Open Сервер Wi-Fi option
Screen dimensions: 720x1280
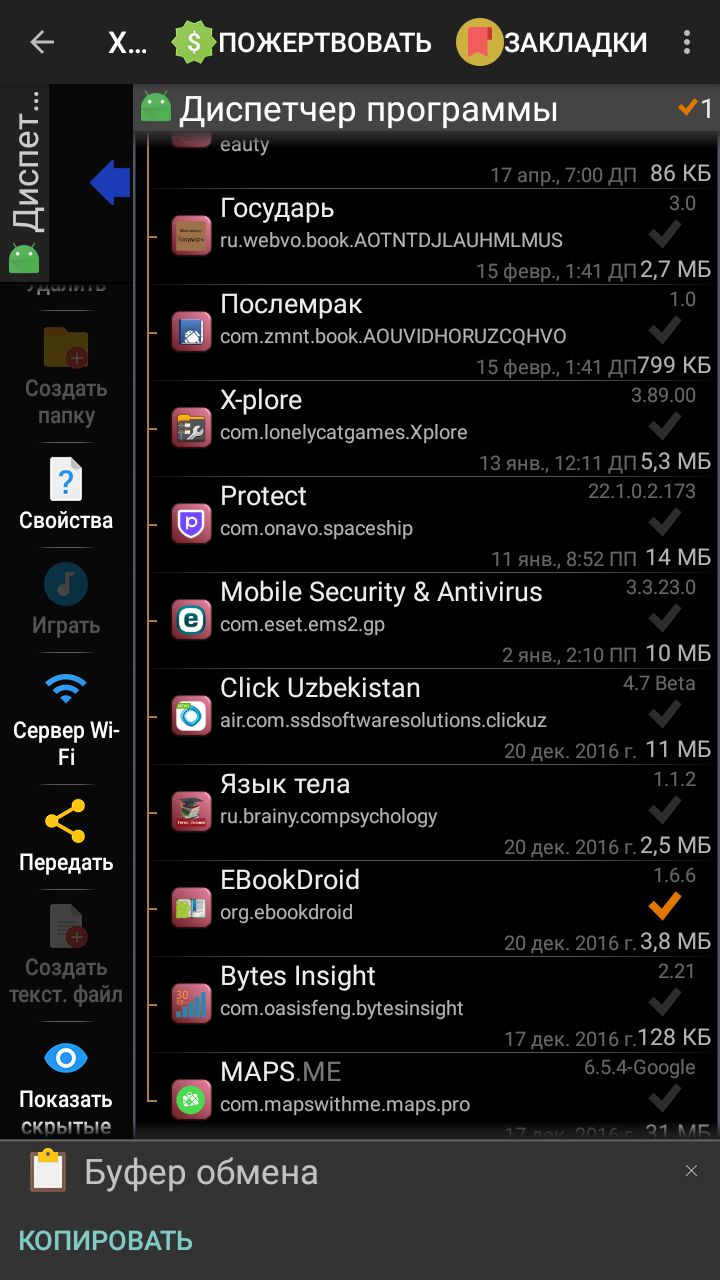pos(66,719)
